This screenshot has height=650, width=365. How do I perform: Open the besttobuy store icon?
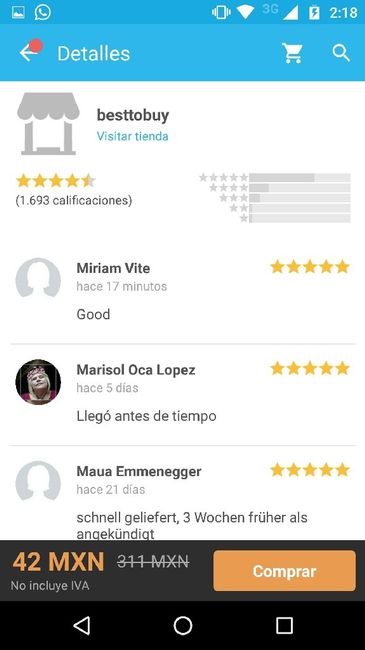48,124
